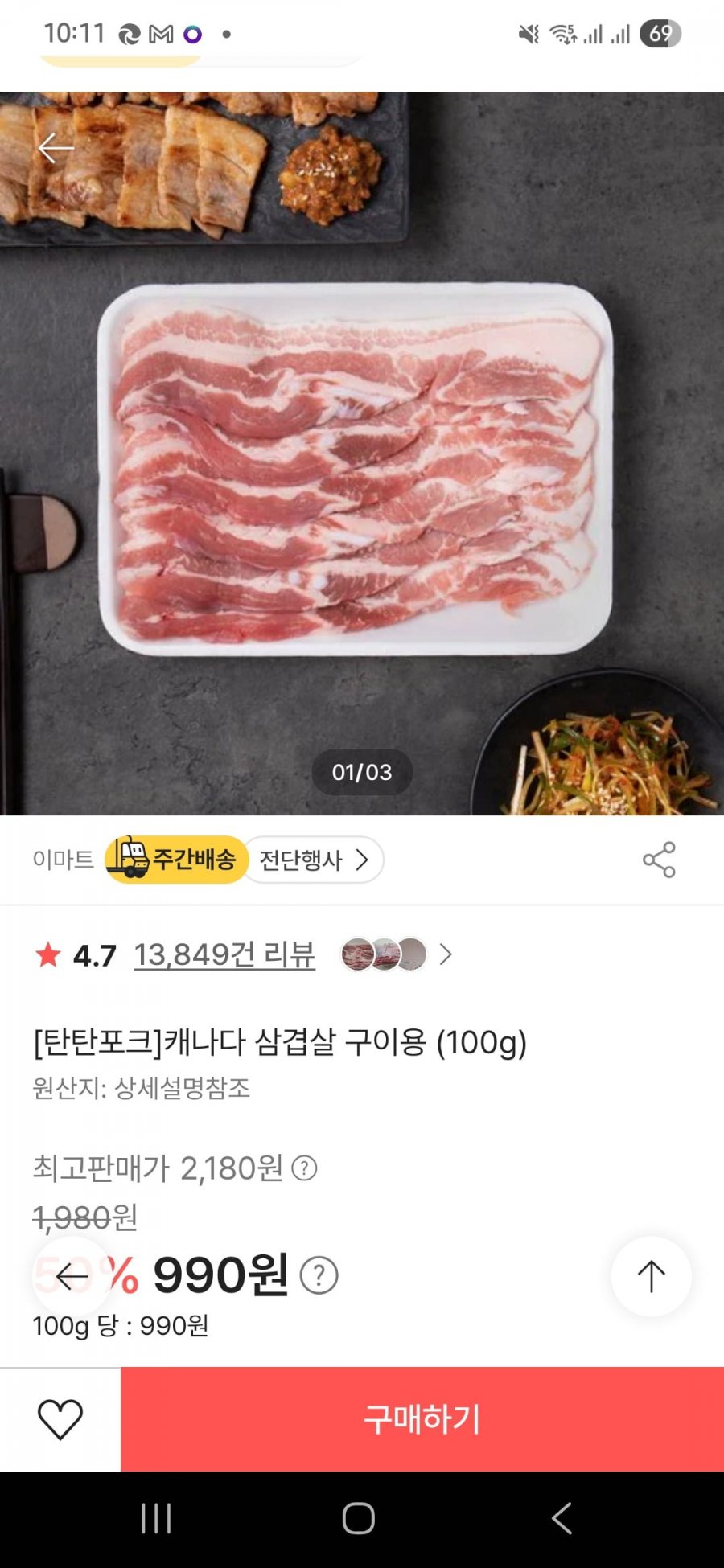Open the 13,849건 리뷰 link
This screenshot has width=724, height=1568.
click(x=224, y=954)
